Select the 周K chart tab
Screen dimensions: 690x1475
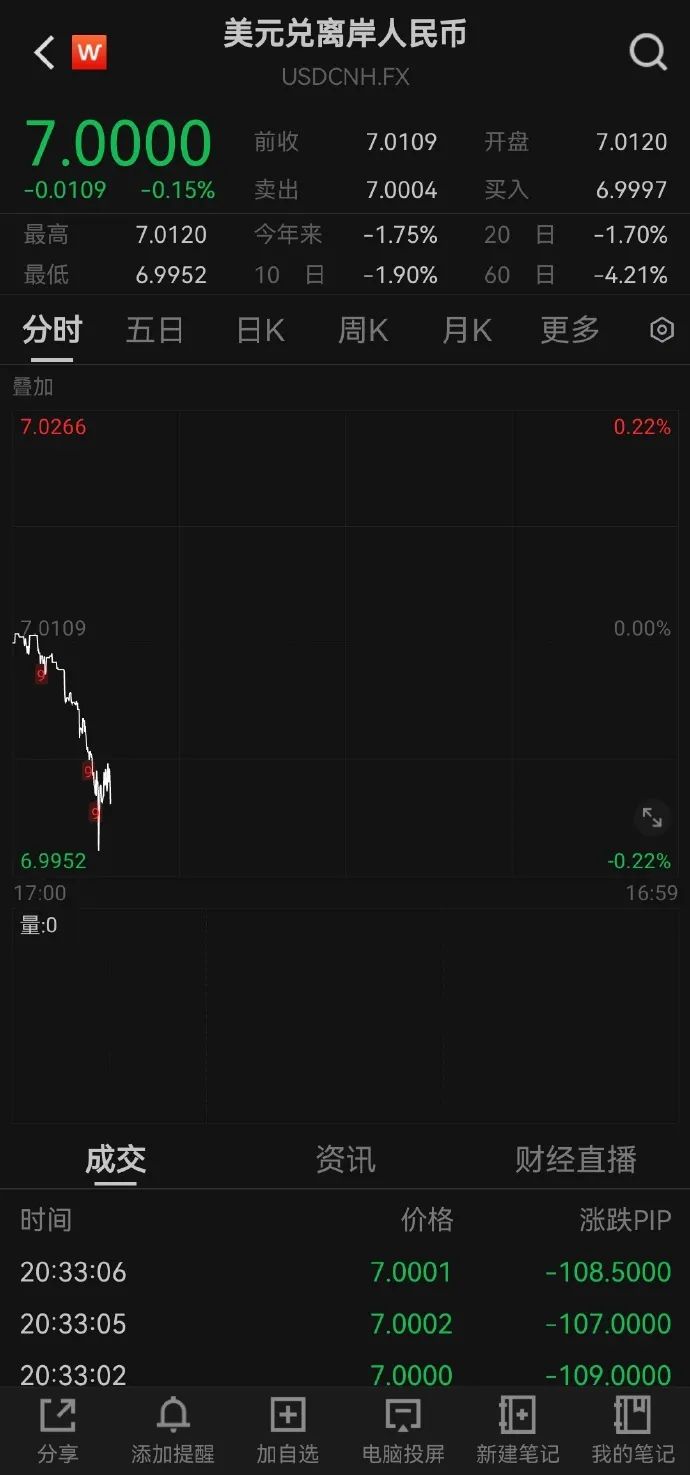coord(363,330)
